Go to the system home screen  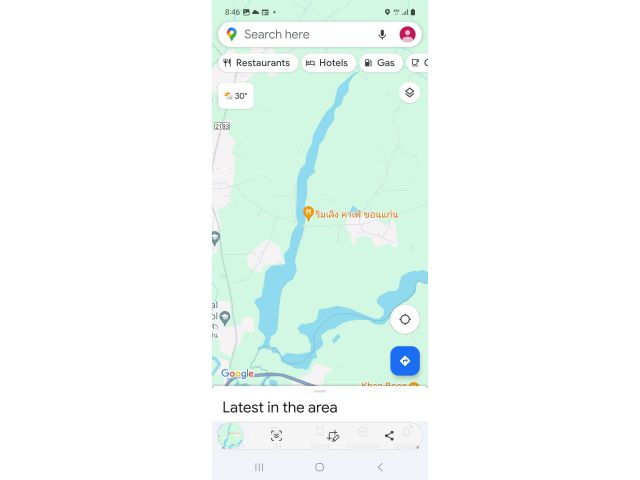click(x=319, y=467)
